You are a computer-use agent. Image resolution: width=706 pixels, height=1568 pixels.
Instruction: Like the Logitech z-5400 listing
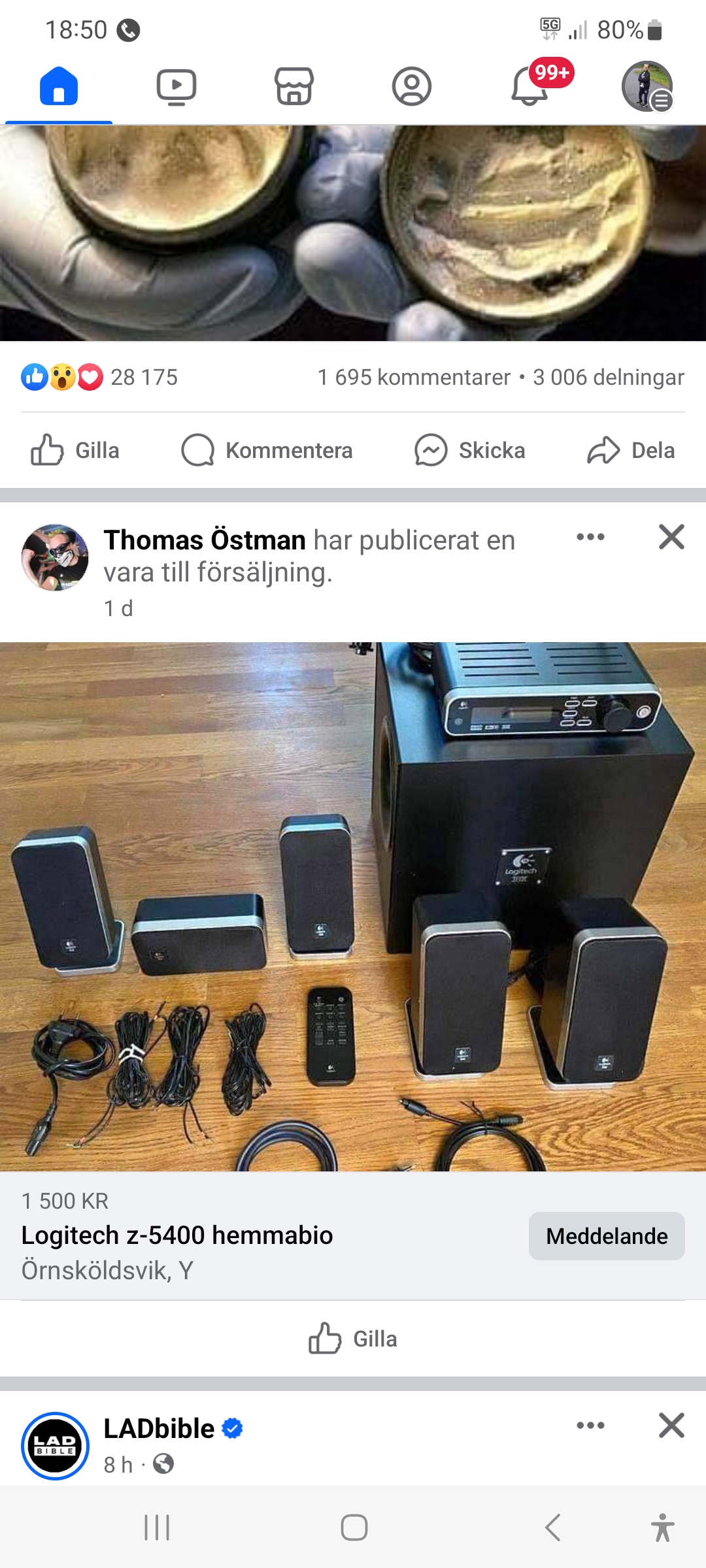pos(353,1339)
